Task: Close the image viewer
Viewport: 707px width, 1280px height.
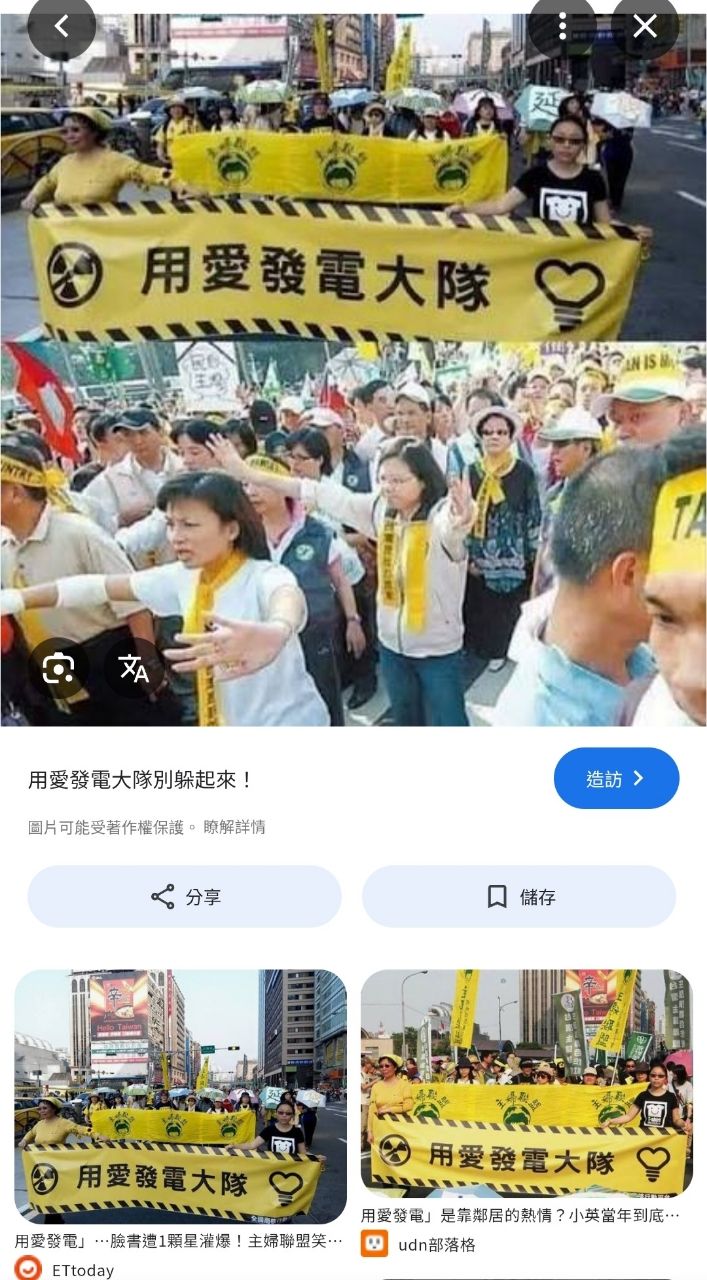Action: 645,26
